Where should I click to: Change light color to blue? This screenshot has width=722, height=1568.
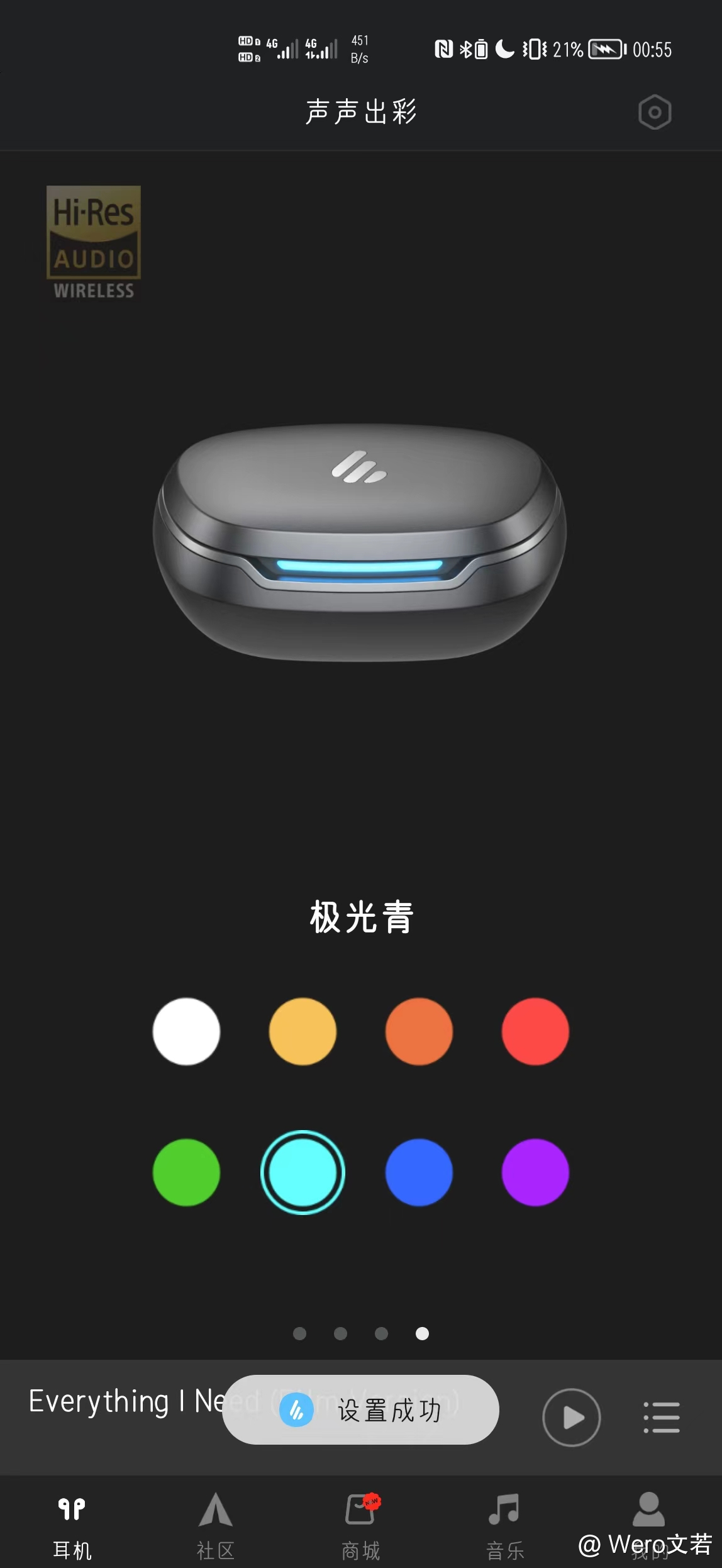(419, 1172)
